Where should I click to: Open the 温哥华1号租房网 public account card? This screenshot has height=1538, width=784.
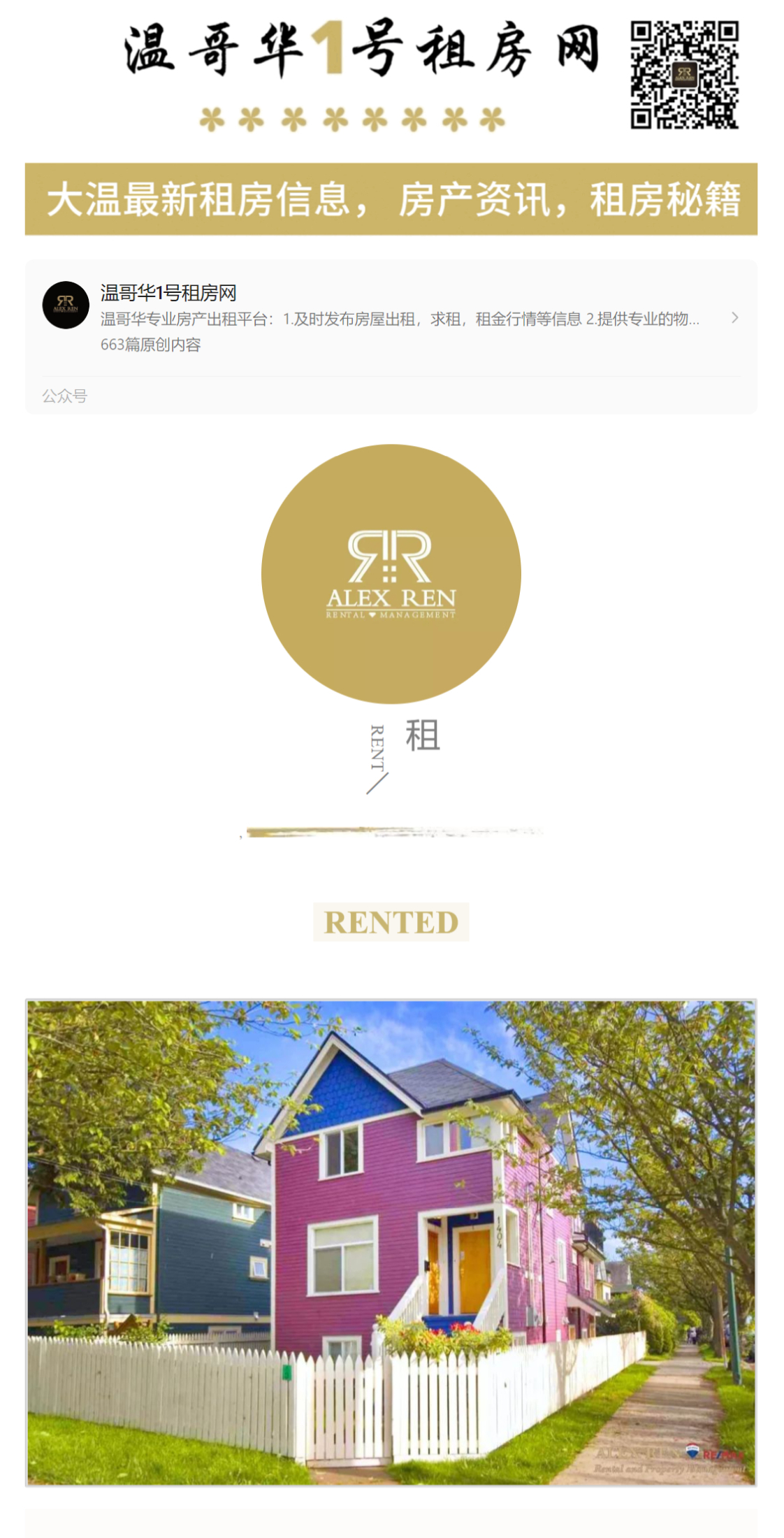pyautogui.click(x=390, y=318)
